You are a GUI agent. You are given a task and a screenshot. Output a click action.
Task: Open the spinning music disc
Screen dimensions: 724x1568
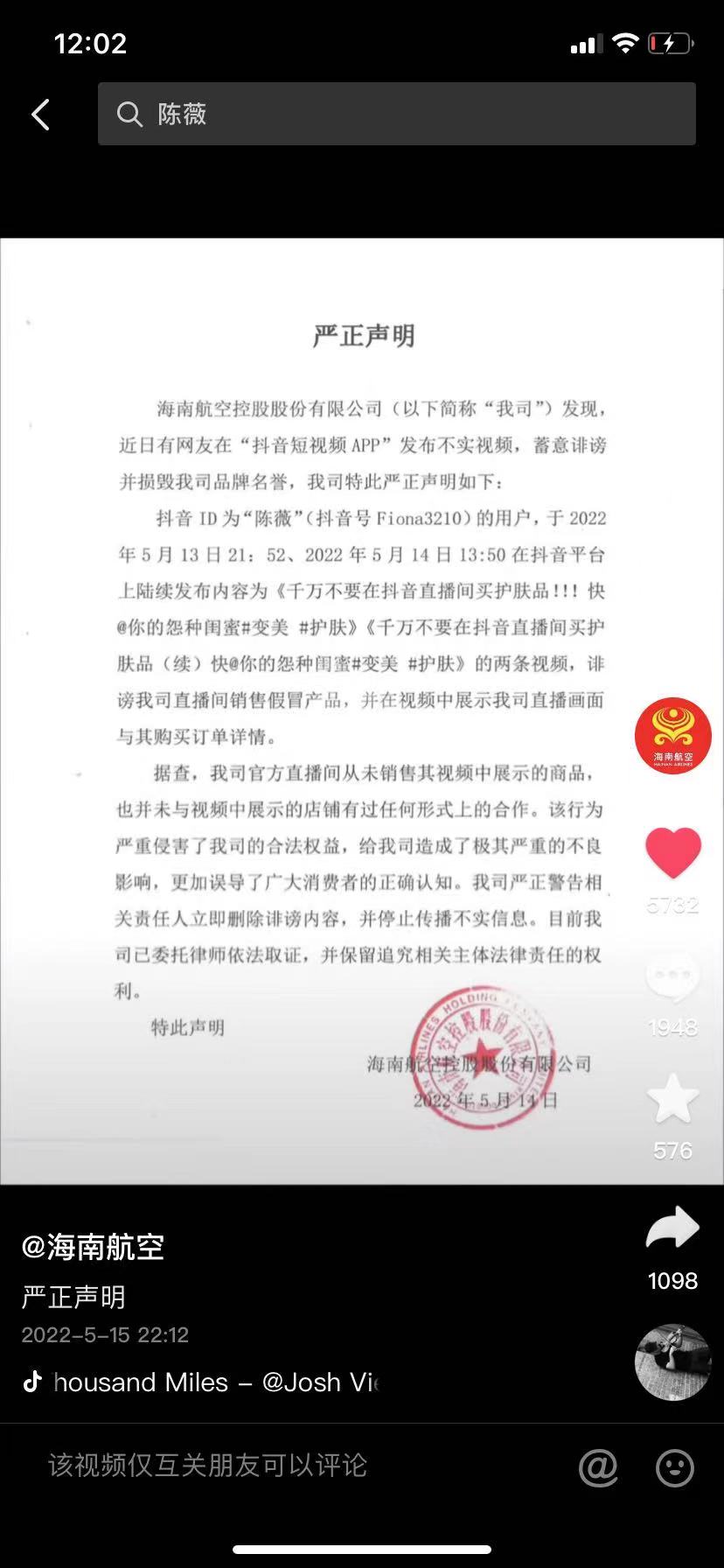(x=672, y=1362)
